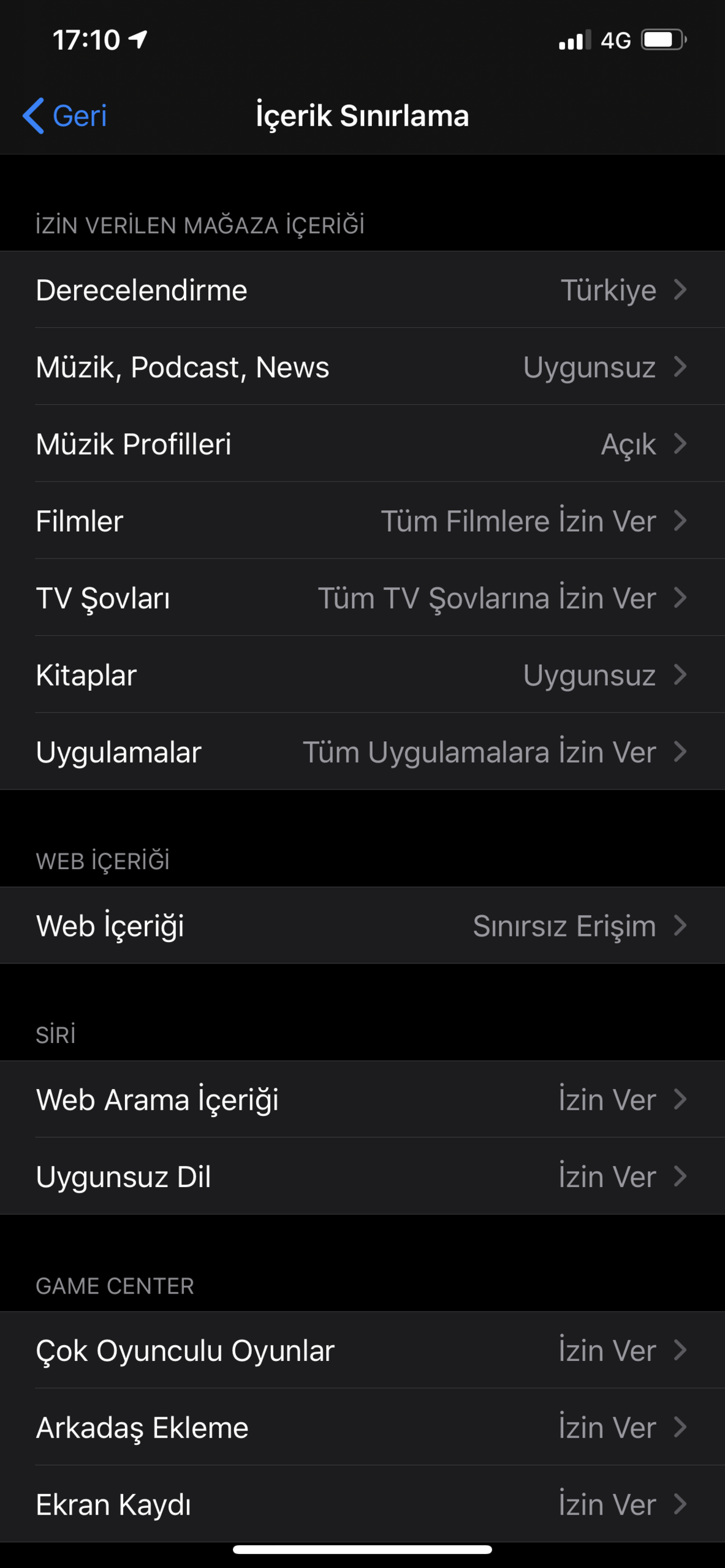Viewport: 725px width, 1568px height.
Task: Open Çok Oyunculu Oyunlar setting
Action: pos(362,1350)
